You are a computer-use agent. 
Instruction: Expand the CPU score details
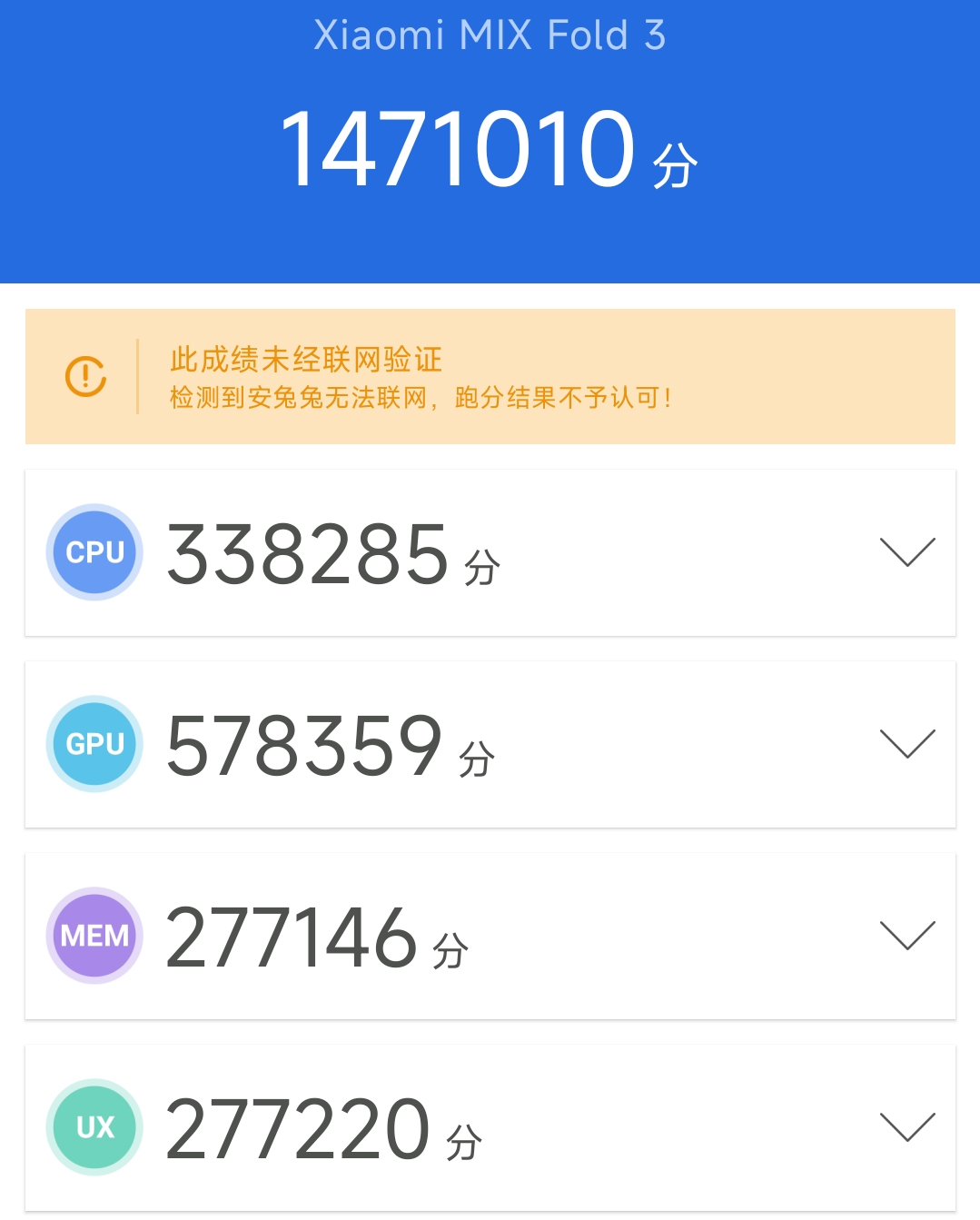tap(907, 552)
